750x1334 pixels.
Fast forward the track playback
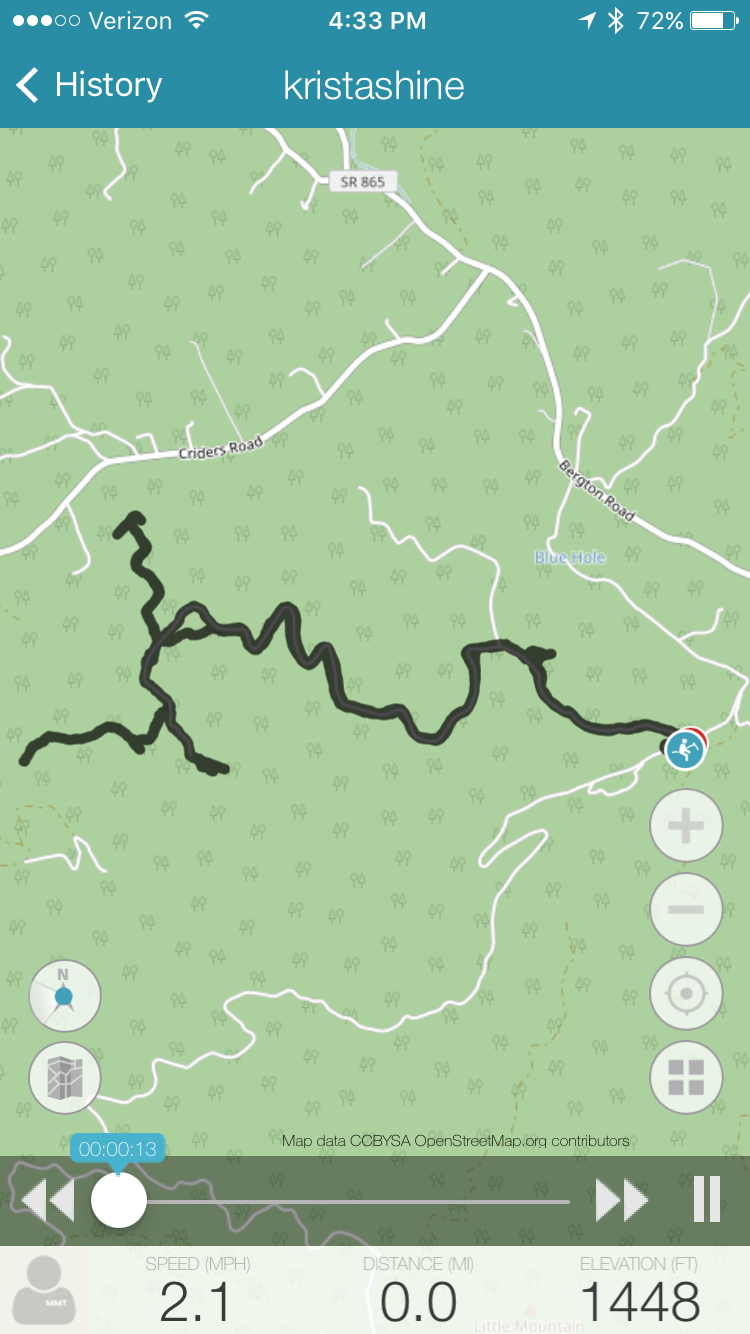(x=621, y=1200)
